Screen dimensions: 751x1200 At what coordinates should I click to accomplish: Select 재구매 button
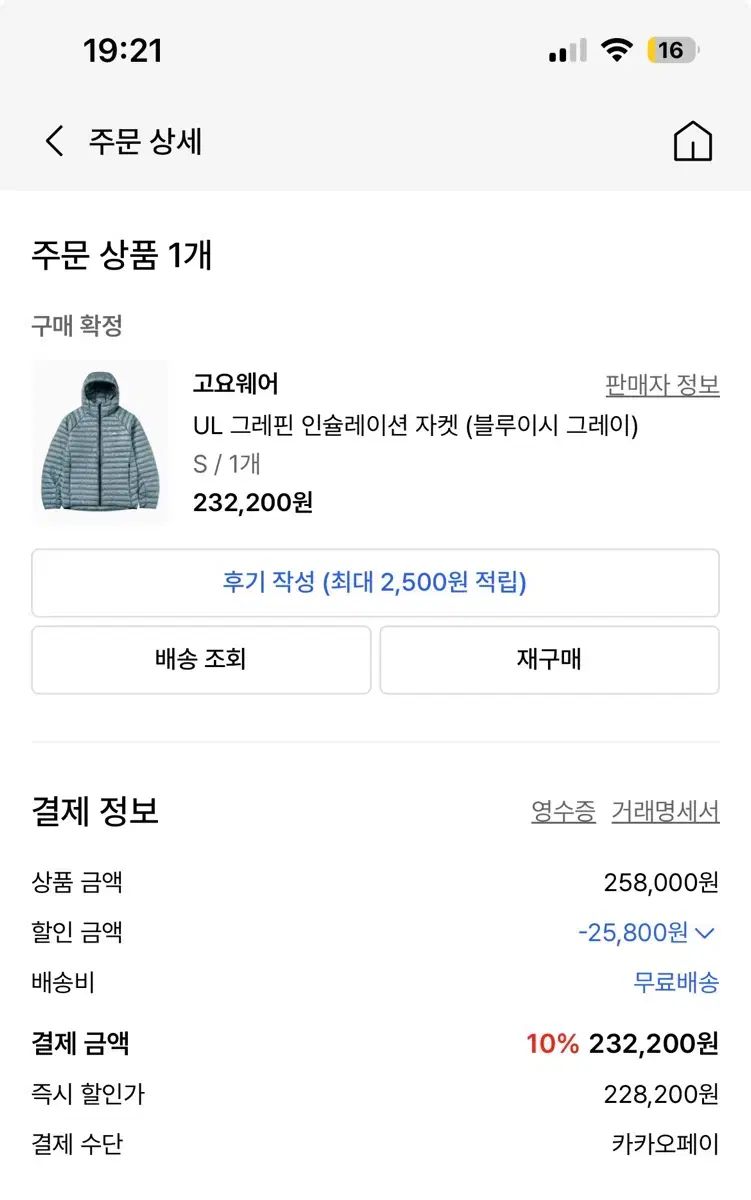(549, 660)
